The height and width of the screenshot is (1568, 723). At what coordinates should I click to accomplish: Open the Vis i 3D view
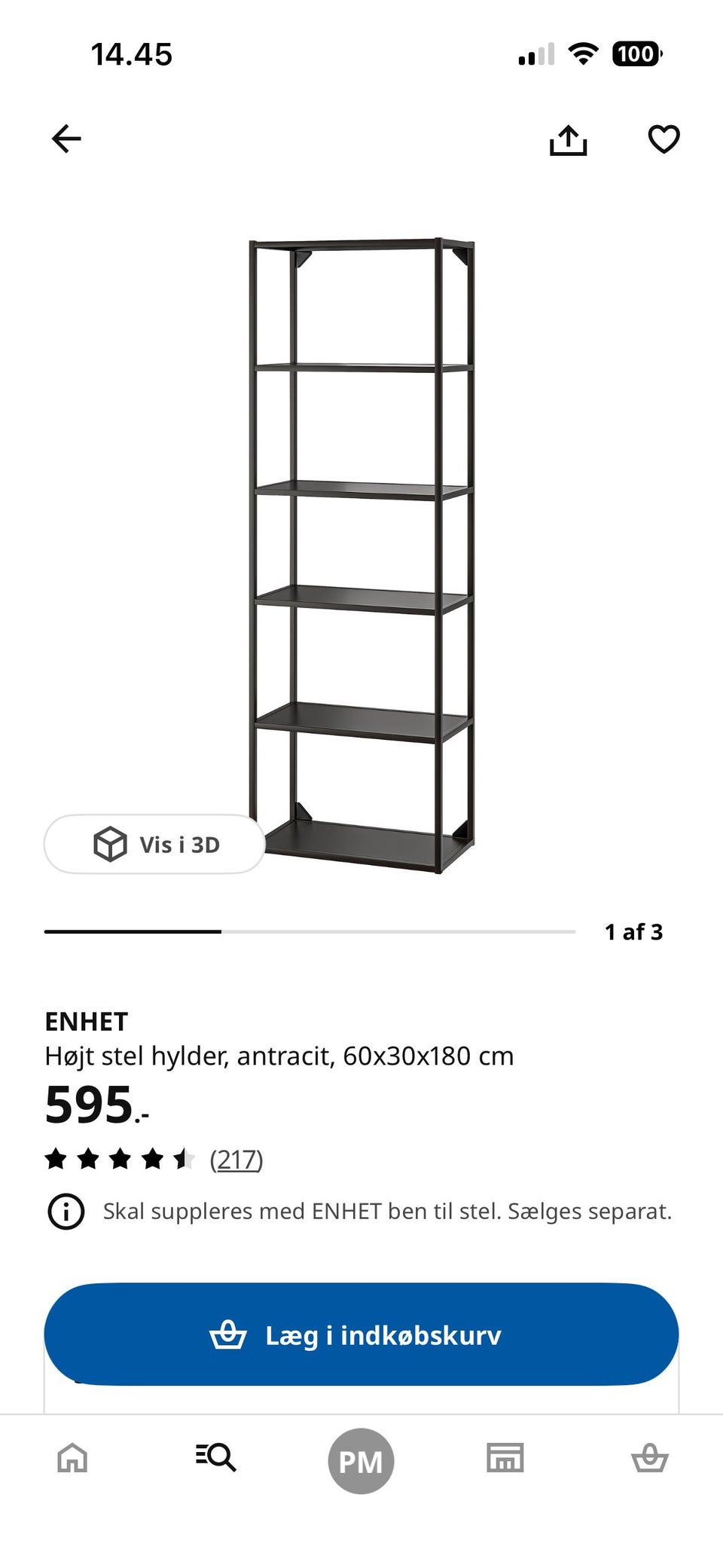(x=154, y=844)
